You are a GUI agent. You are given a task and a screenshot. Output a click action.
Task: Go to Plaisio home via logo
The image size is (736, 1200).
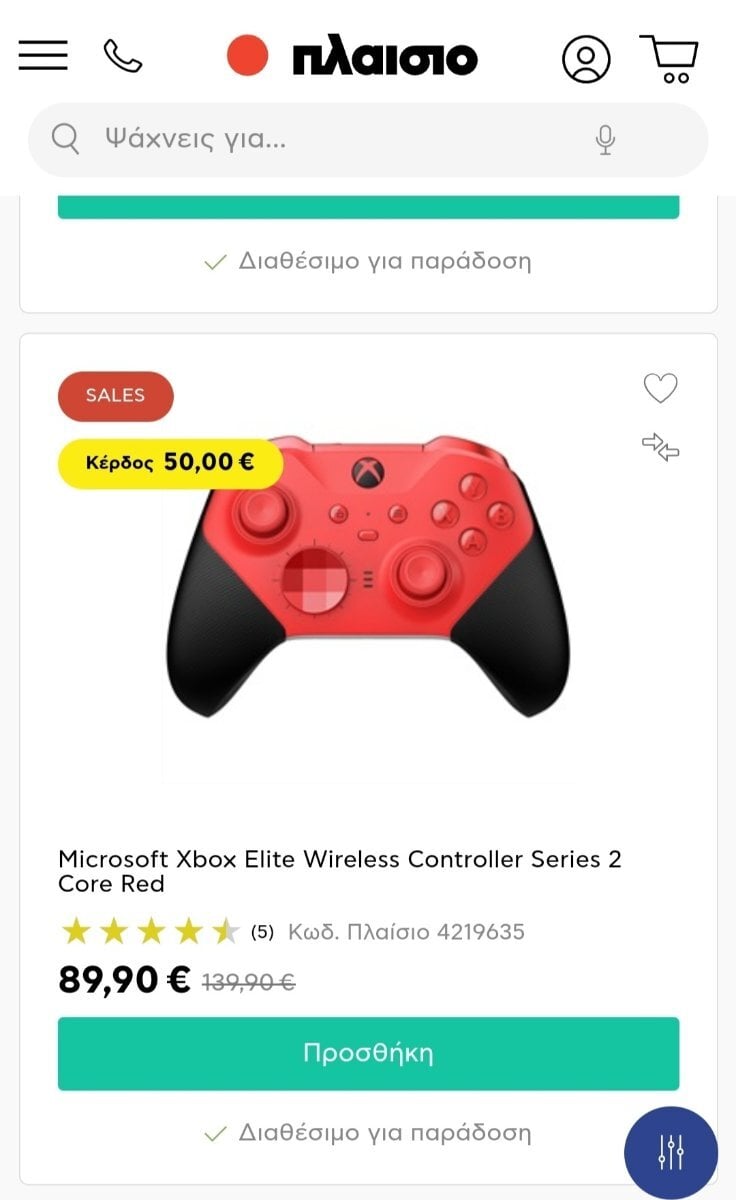[x=352, y=57]
